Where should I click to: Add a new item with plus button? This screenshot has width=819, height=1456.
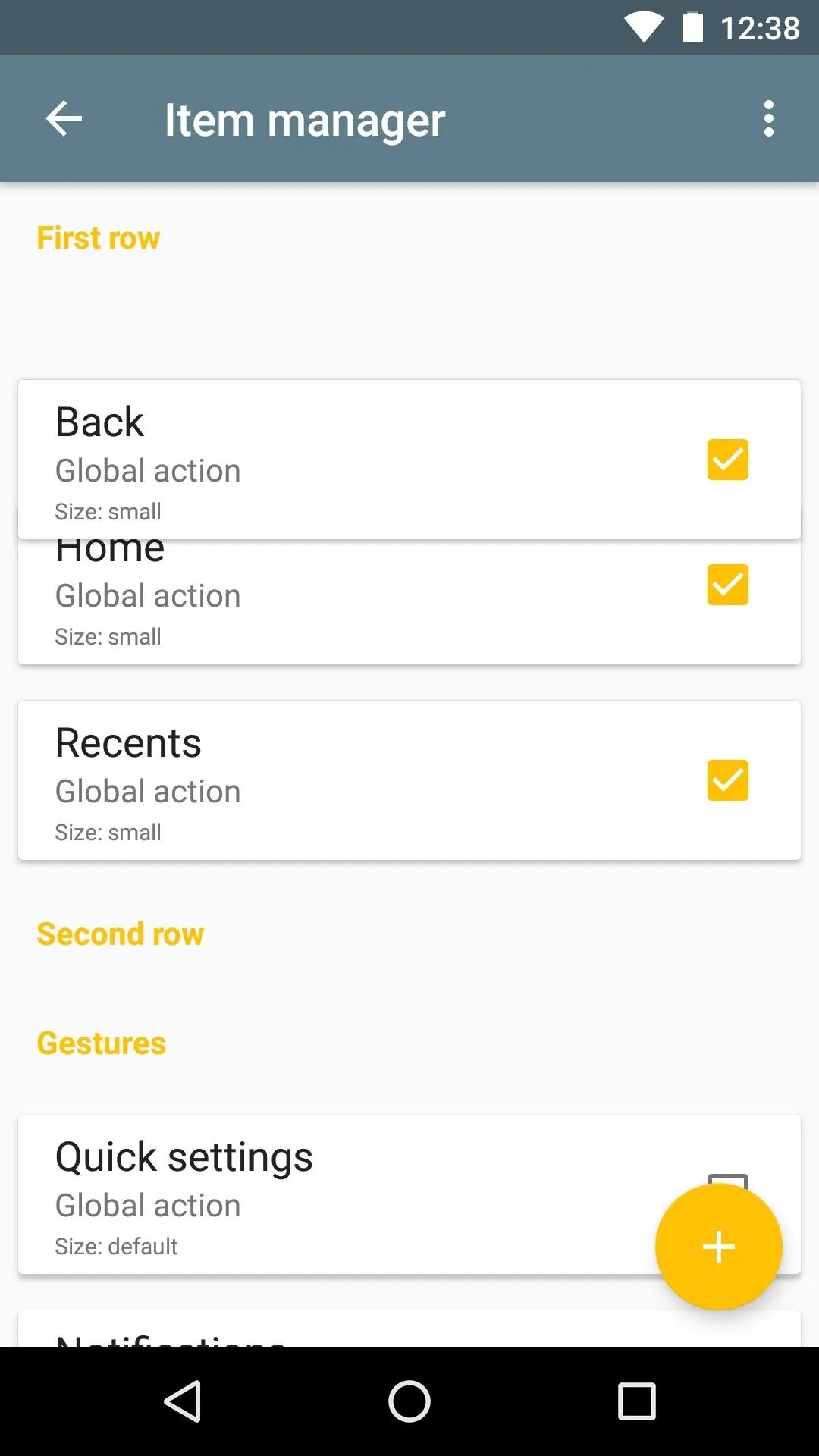[719, 1247]
